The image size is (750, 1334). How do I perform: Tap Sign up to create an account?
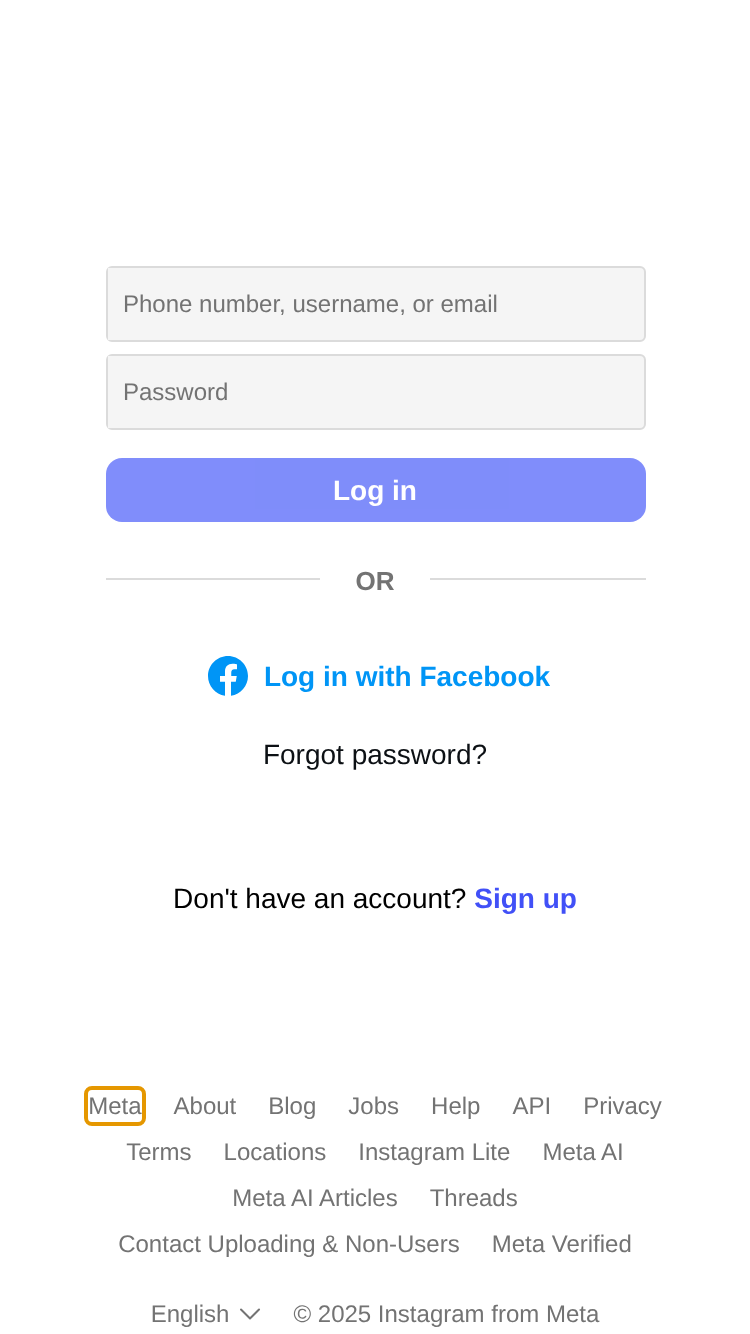coord(525,899)
